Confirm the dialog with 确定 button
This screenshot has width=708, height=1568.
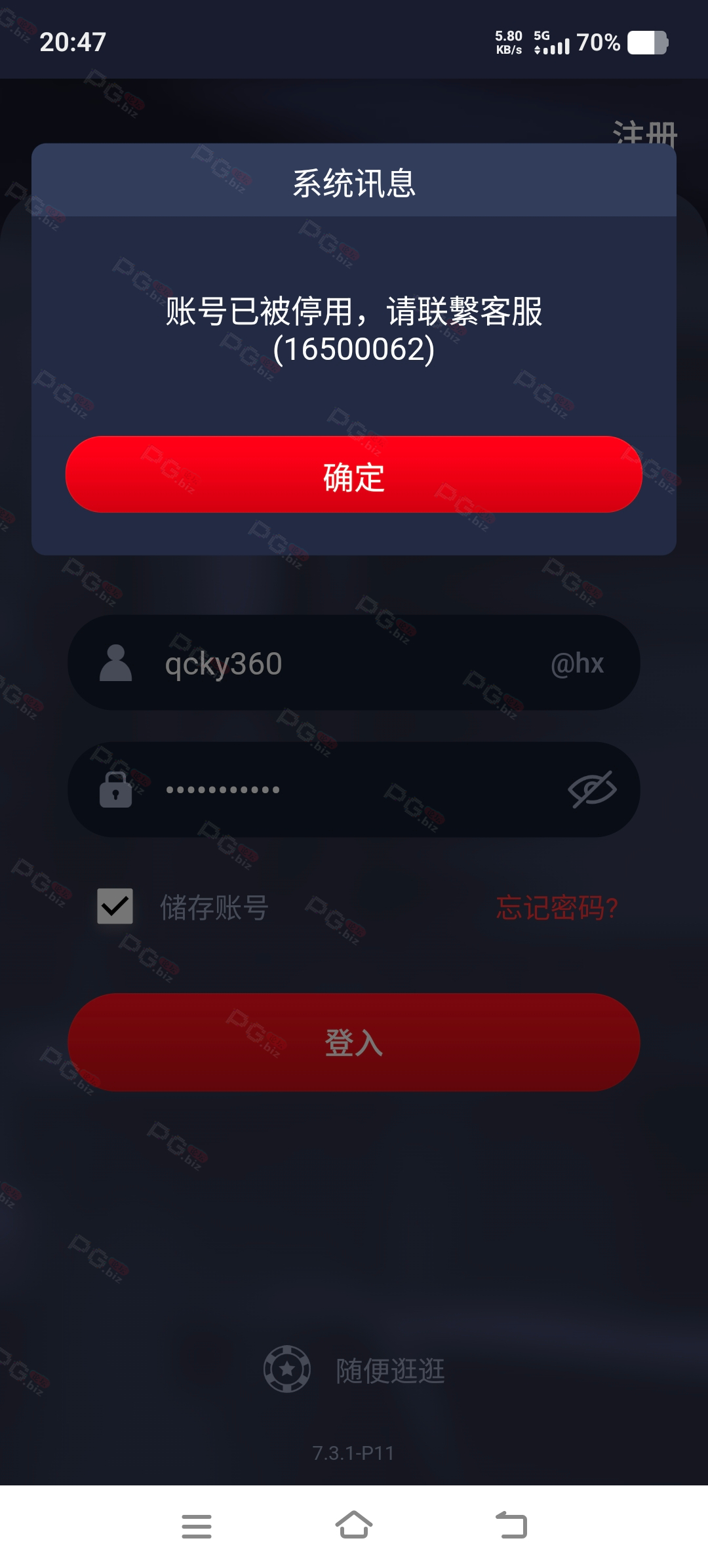354,475
